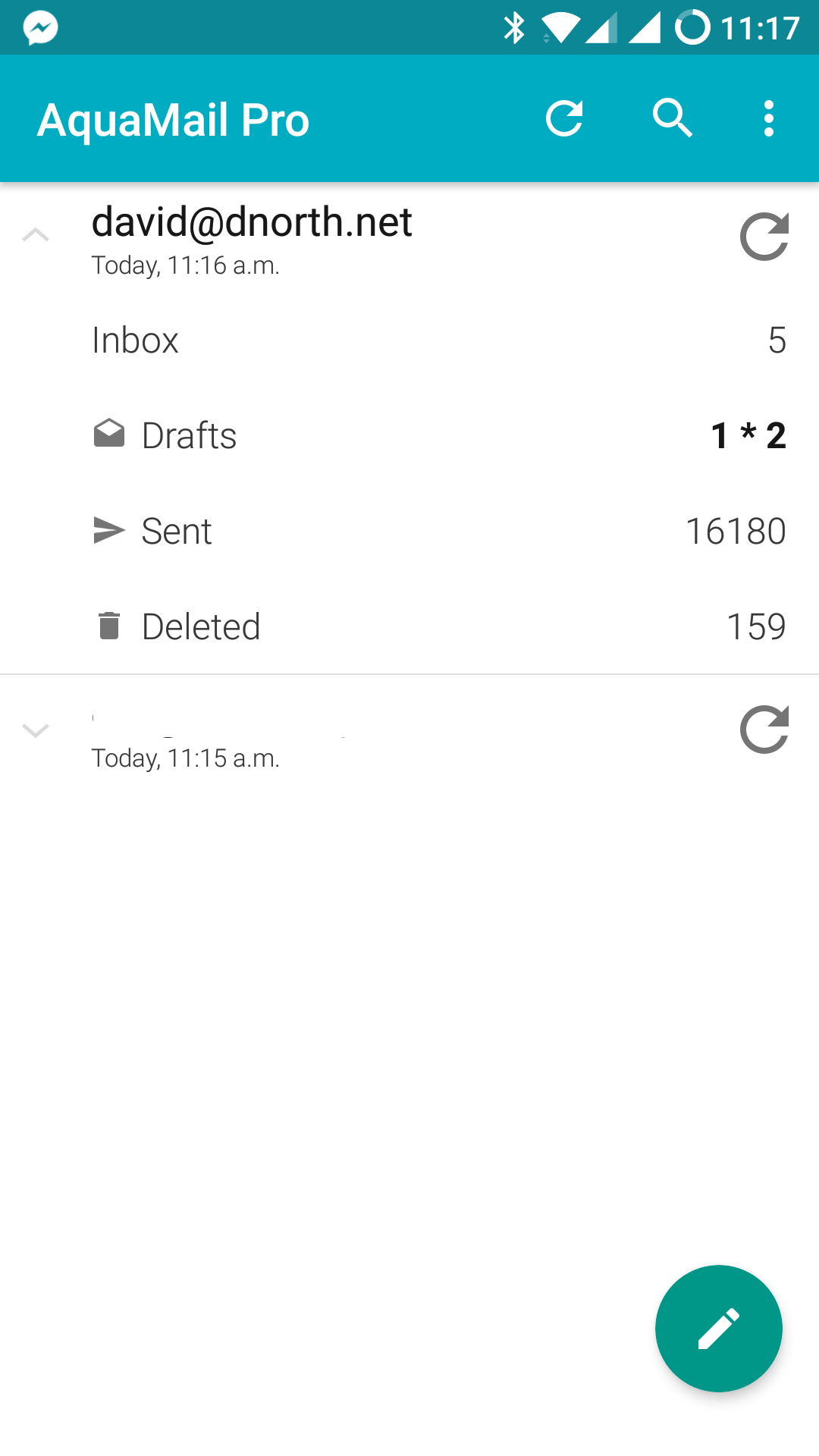Sync the account updated at 11:15 a.m.
This screenshot has height=1456, width=819.
[764, 730]
